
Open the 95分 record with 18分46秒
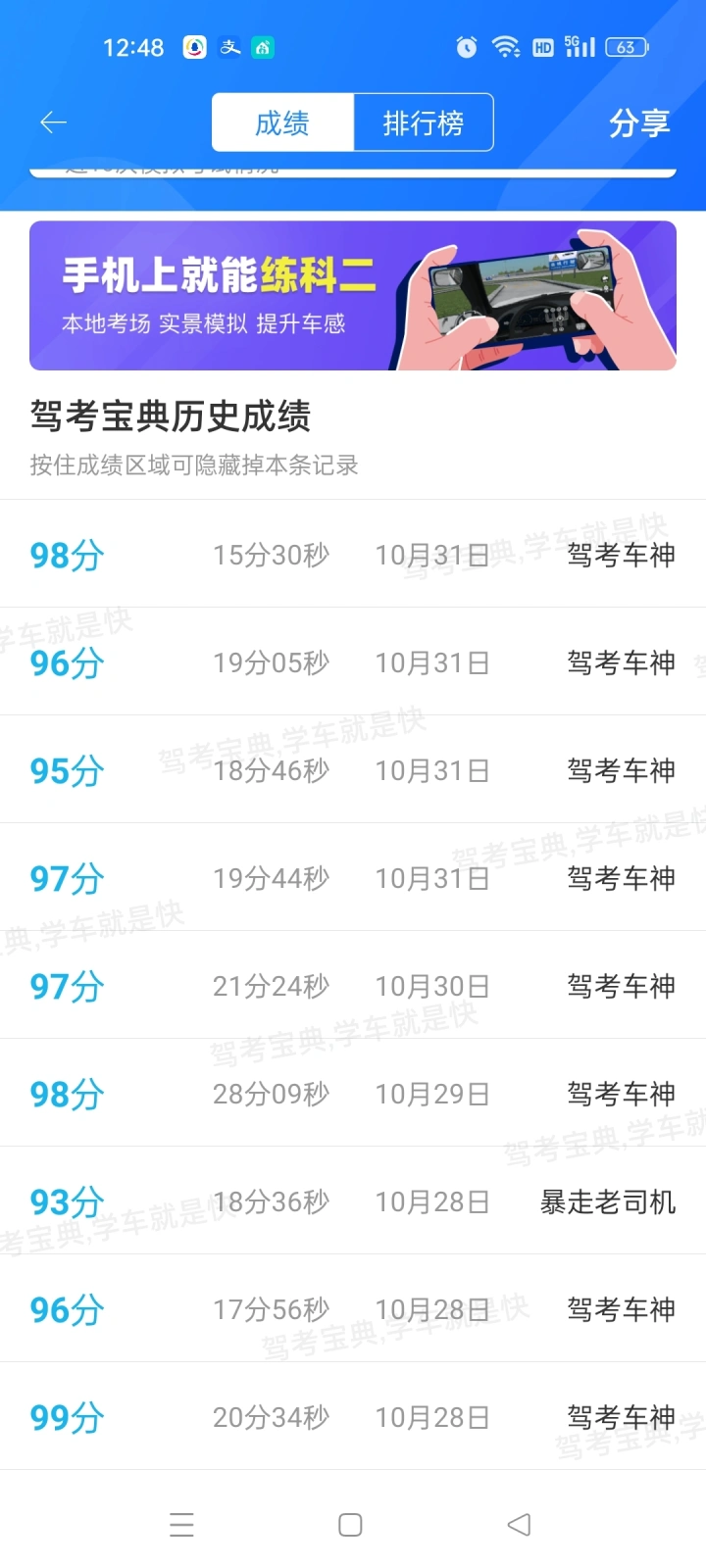353,770
